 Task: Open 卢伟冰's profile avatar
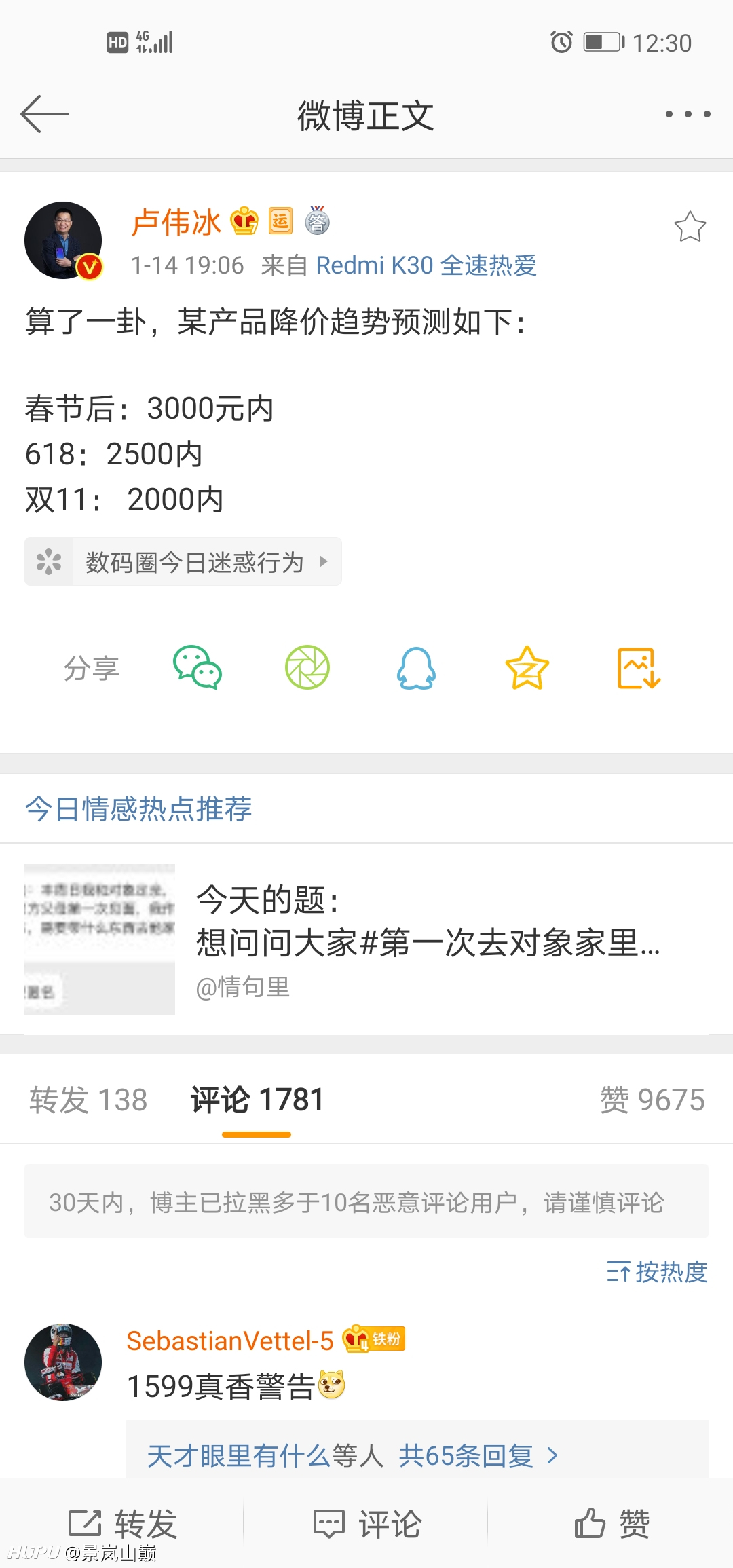point(64,240)
